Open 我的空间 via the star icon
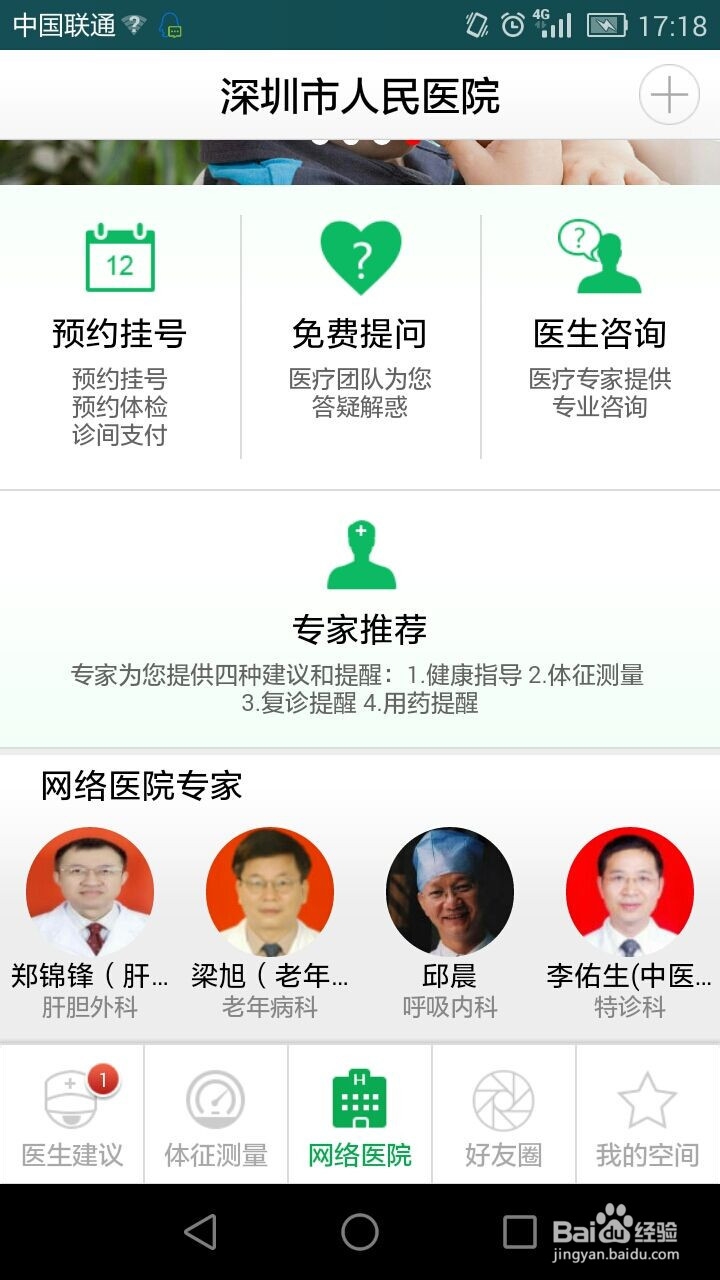This screenshot has width=720, height=1280. pyautogui.click(x=648, y=1098)
